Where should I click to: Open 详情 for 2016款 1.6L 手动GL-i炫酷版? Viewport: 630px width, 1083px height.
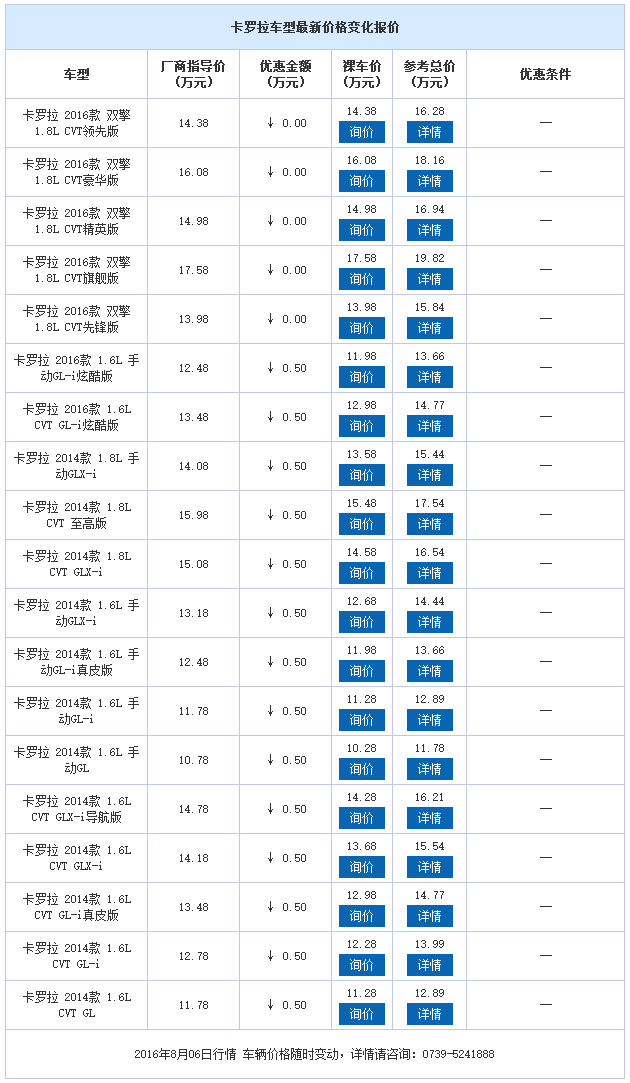[x=429, y=377]
